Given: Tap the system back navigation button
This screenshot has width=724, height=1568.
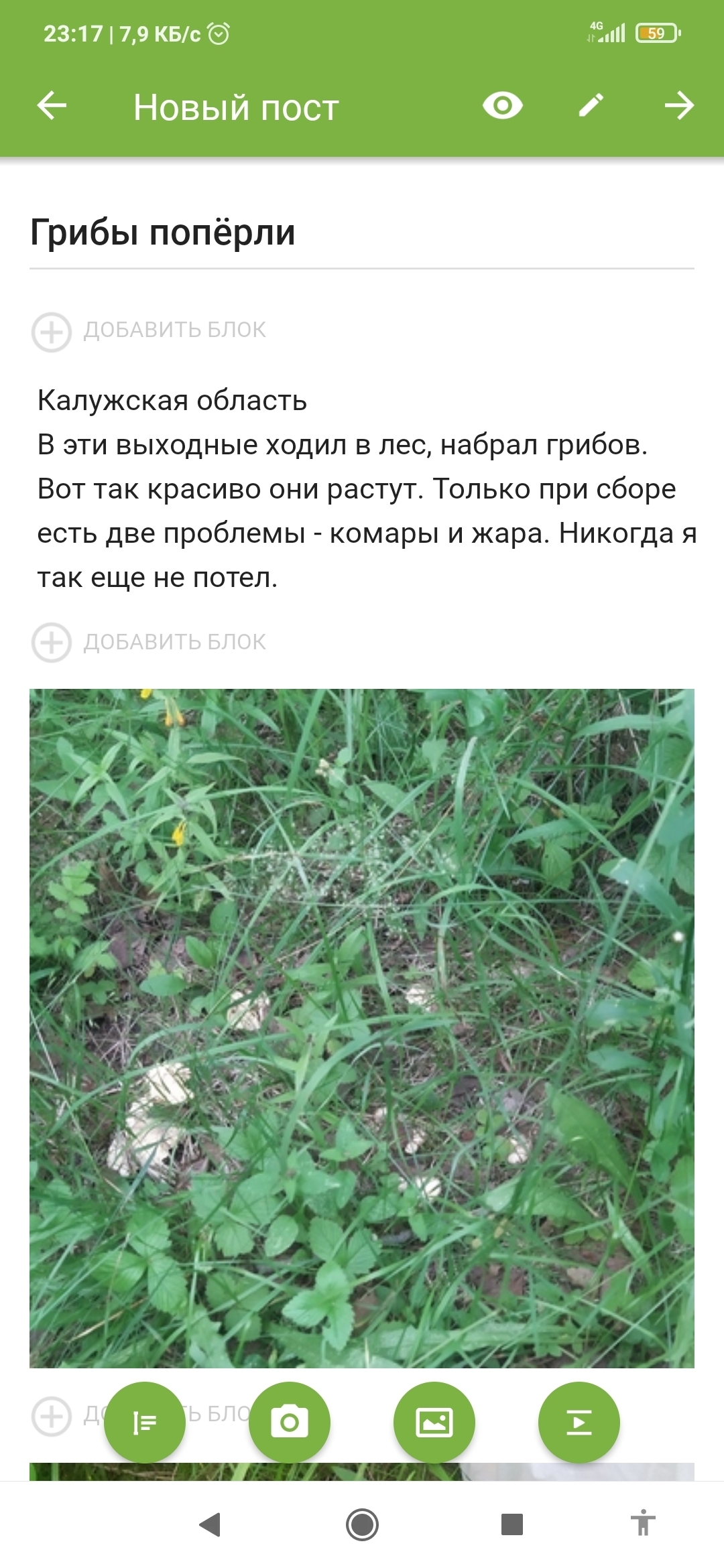Looking at the screenshot, I should tap(210, 1524).
